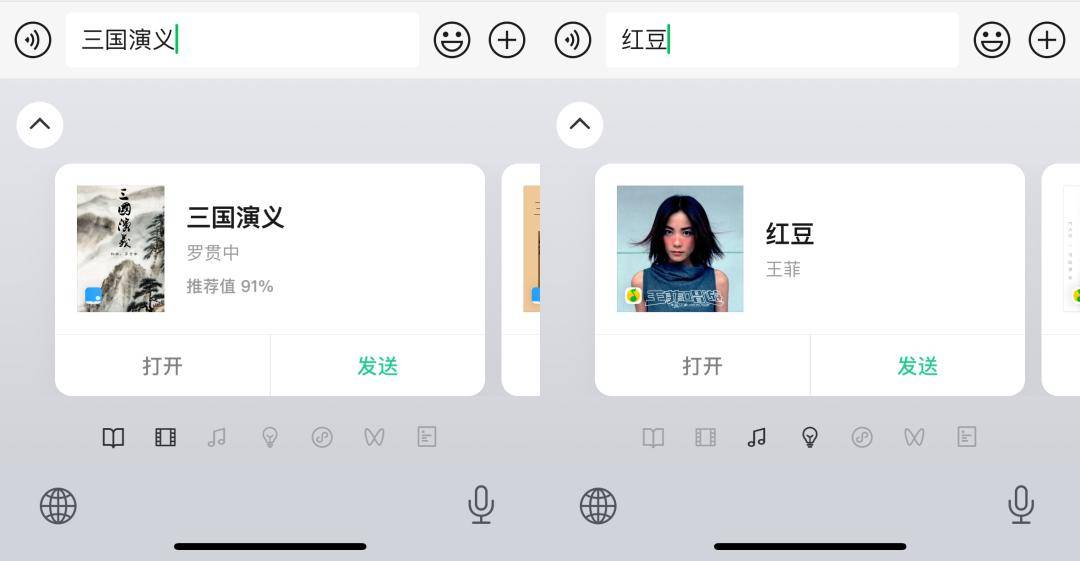
Task: Open the plus menu beside the 红豆 field
Action: [1047, 40]
